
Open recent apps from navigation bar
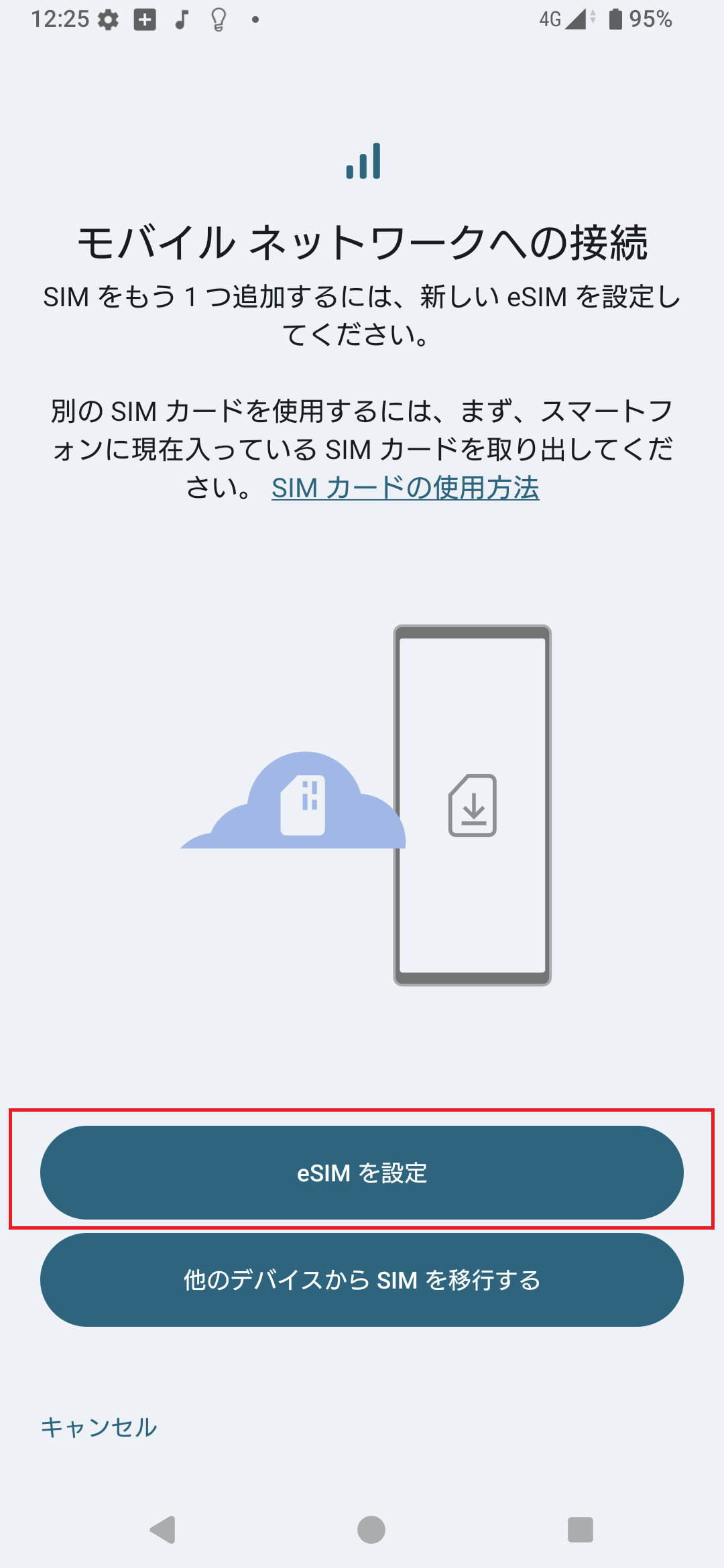580,1530
